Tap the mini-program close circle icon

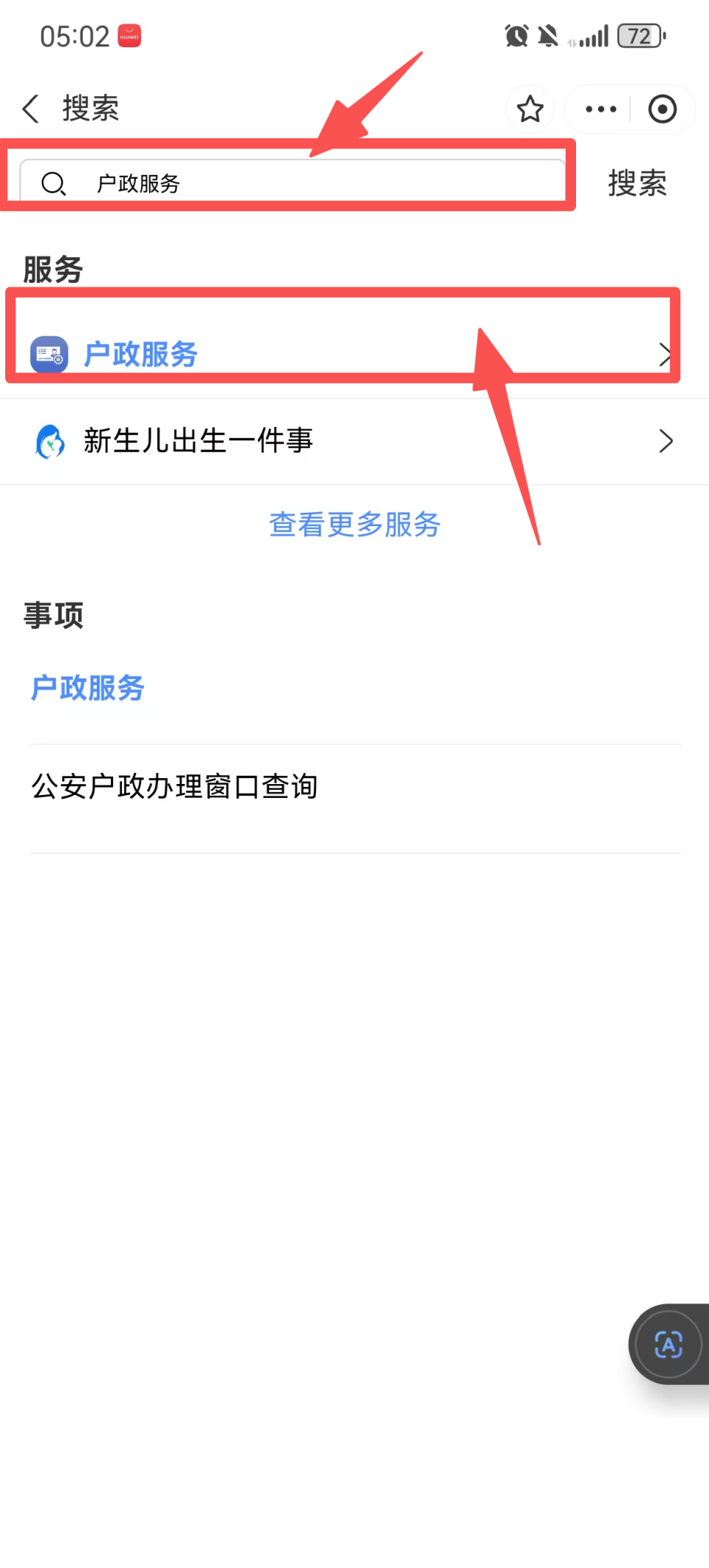point(662,109)
